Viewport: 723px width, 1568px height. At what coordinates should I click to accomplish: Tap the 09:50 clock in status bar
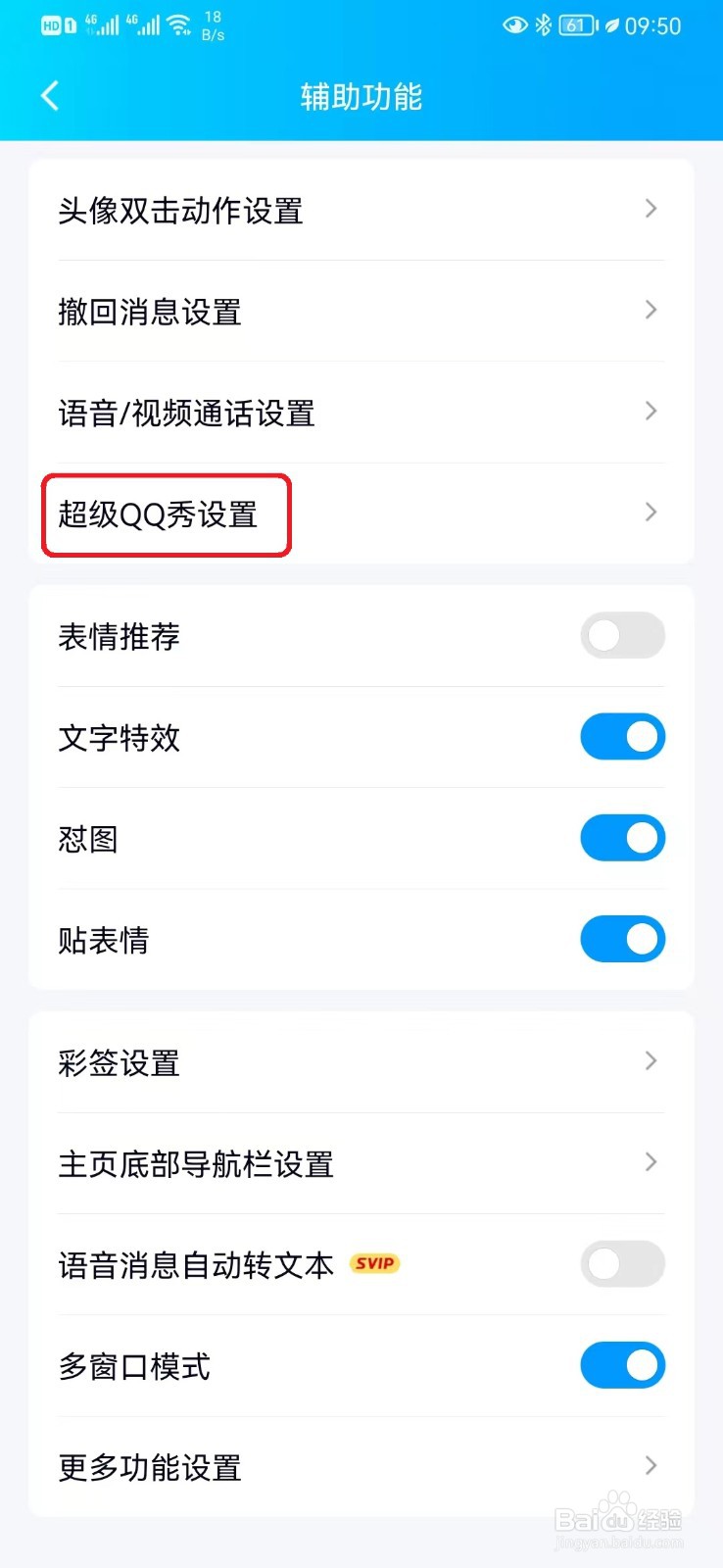[654, 24]
